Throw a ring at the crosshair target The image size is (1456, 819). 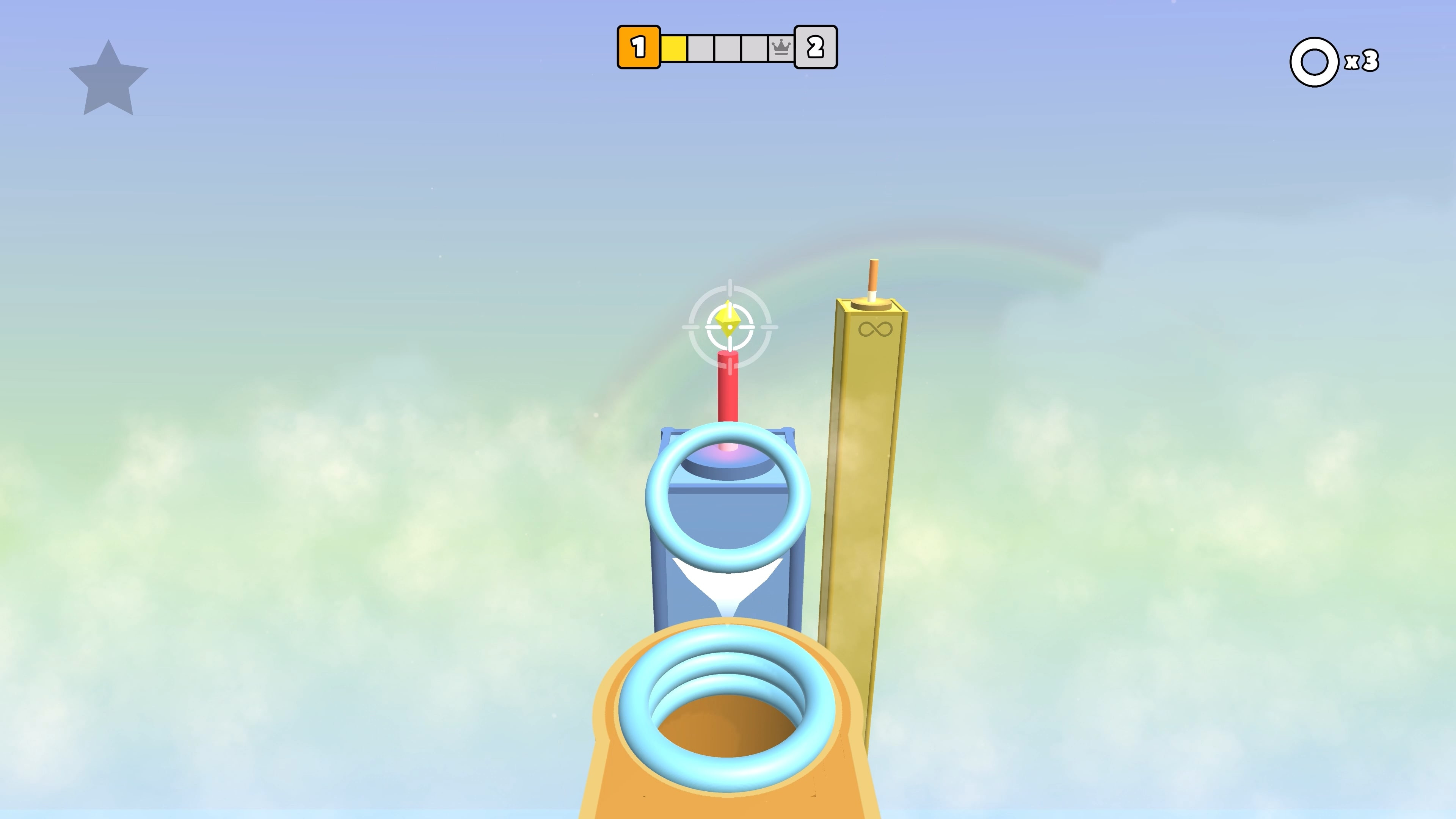tap(730, 327)
